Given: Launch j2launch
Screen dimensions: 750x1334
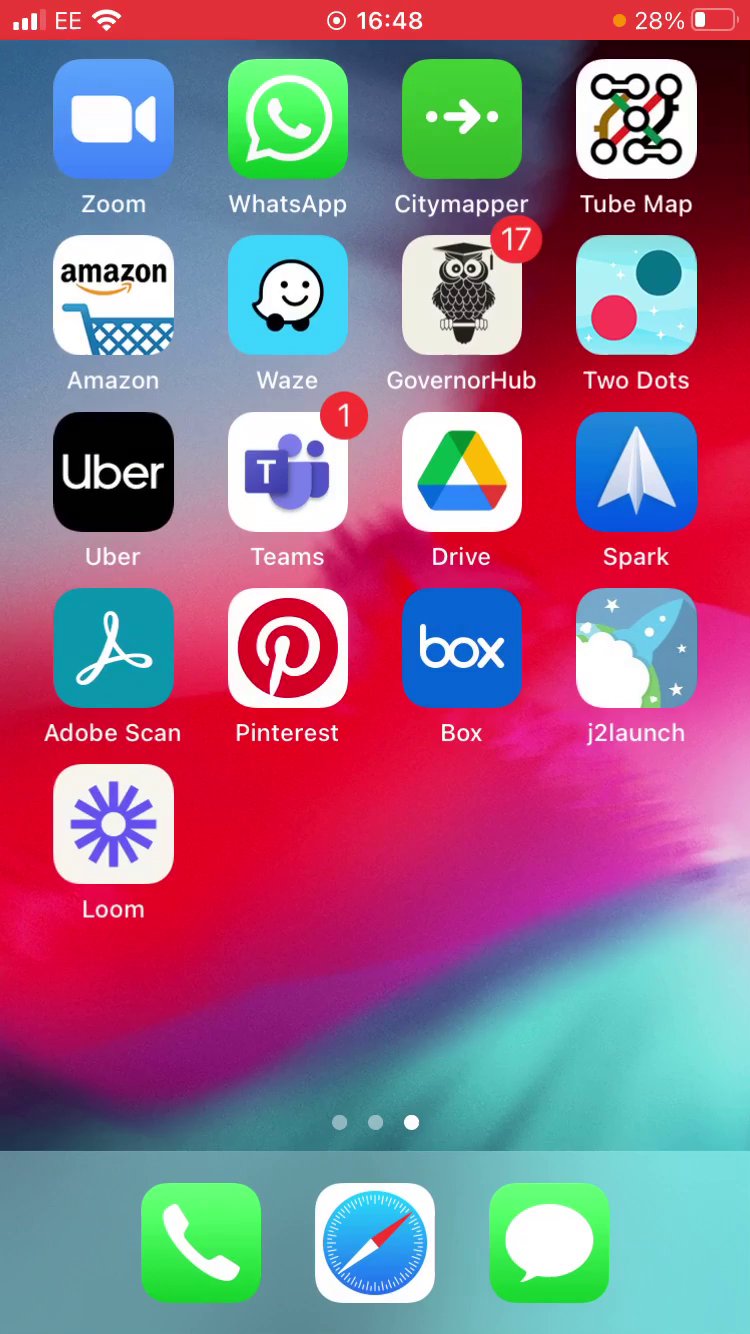Looking at the screenshot, I should pyautogui.click(x=636, y=648).
